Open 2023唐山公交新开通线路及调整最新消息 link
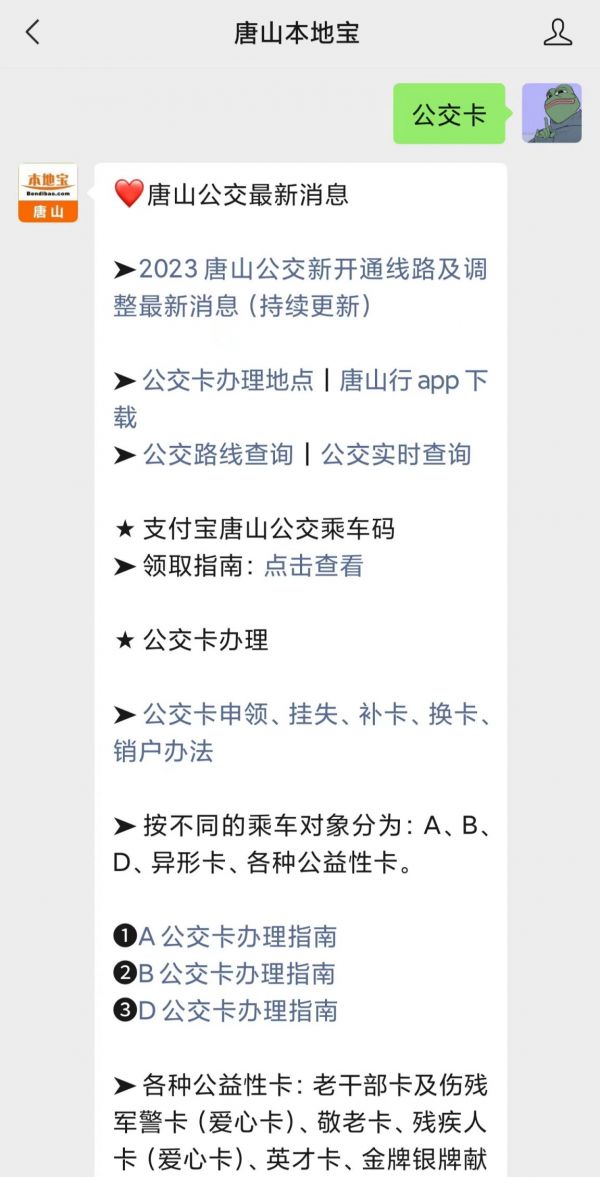The width and height of the screenshot is (600, 1177). tap(300, 287)
